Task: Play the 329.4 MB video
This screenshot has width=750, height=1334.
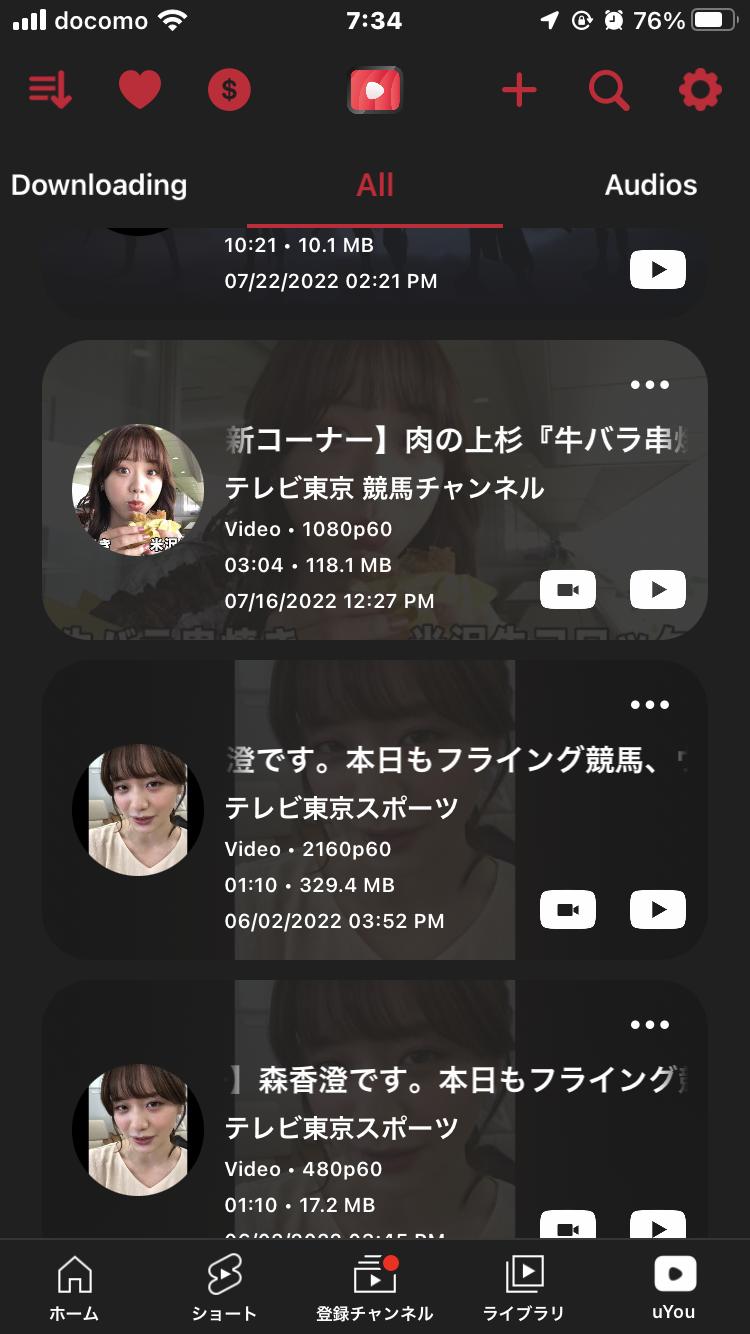Action: (x=658, y=910)
